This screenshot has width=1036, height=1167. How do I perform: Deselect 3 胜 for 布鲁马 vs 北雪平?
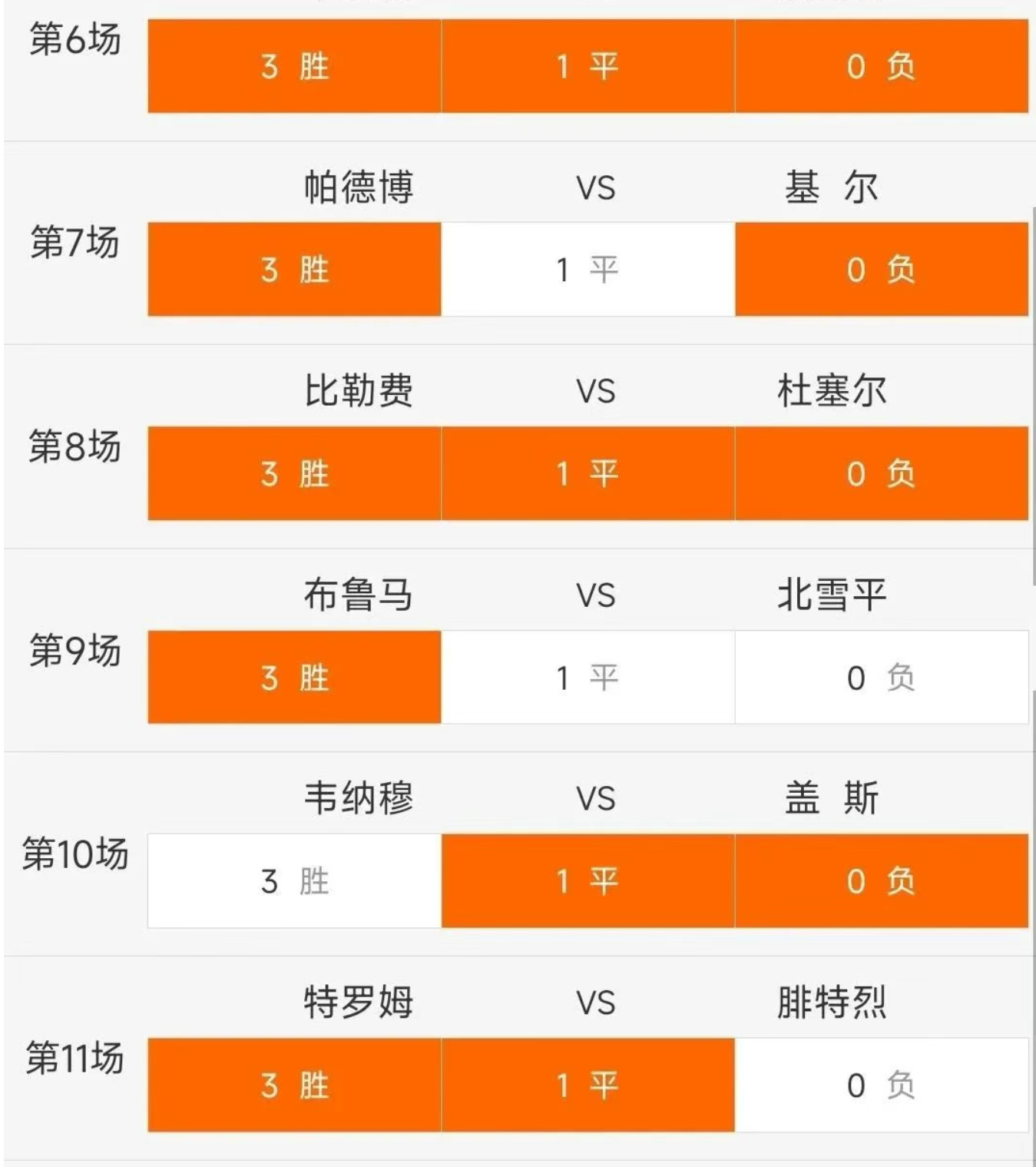pyautogui.click(x=294, y=678)
